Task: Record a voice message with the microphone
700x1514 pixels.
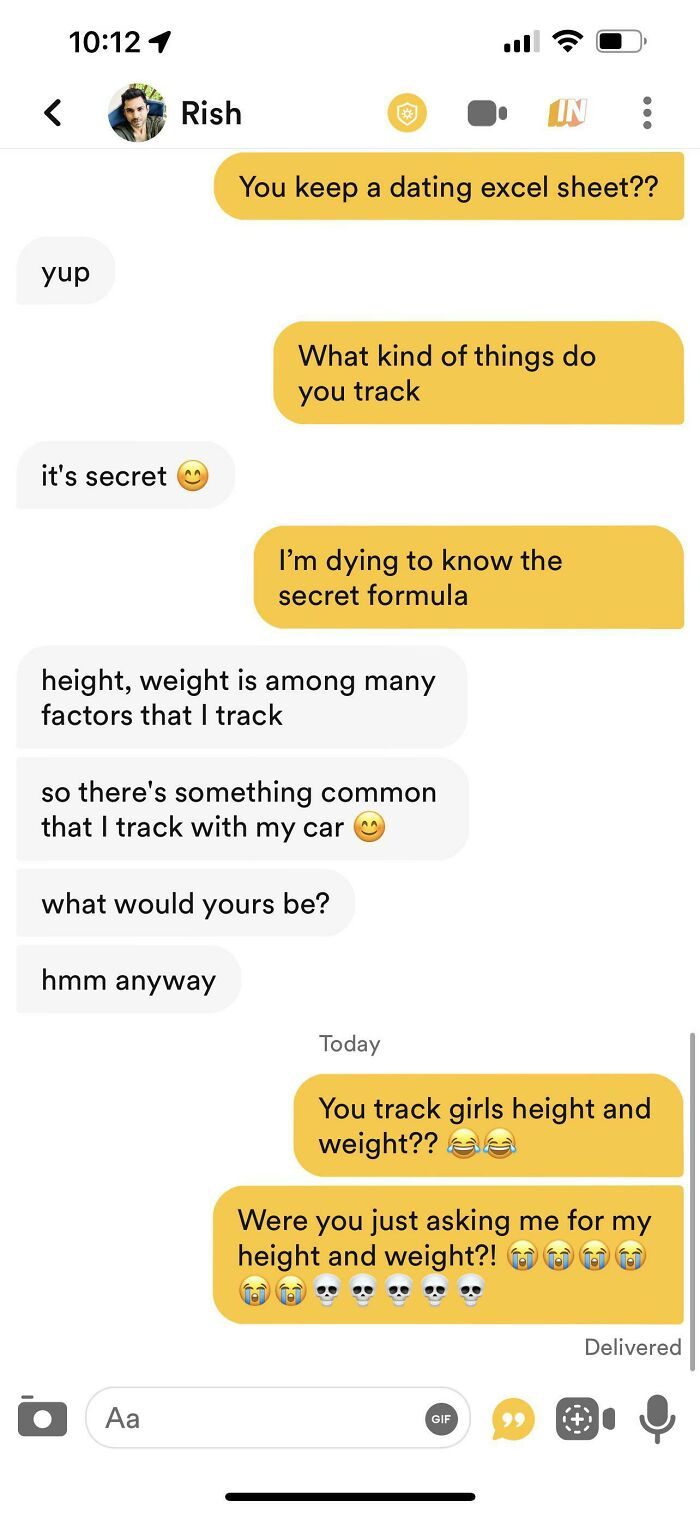Action: [657, 1419]
